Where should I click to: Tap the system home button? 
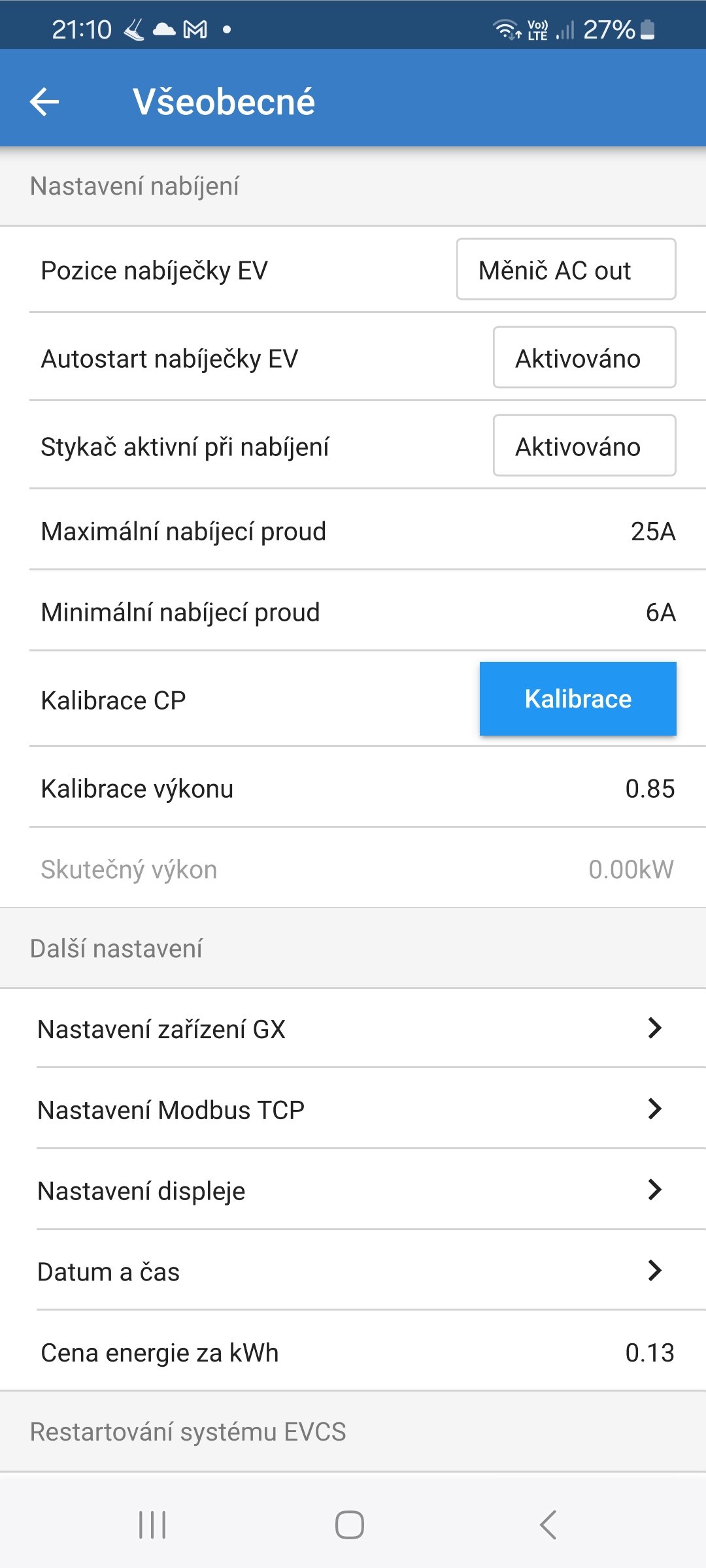pos(350,1526)
